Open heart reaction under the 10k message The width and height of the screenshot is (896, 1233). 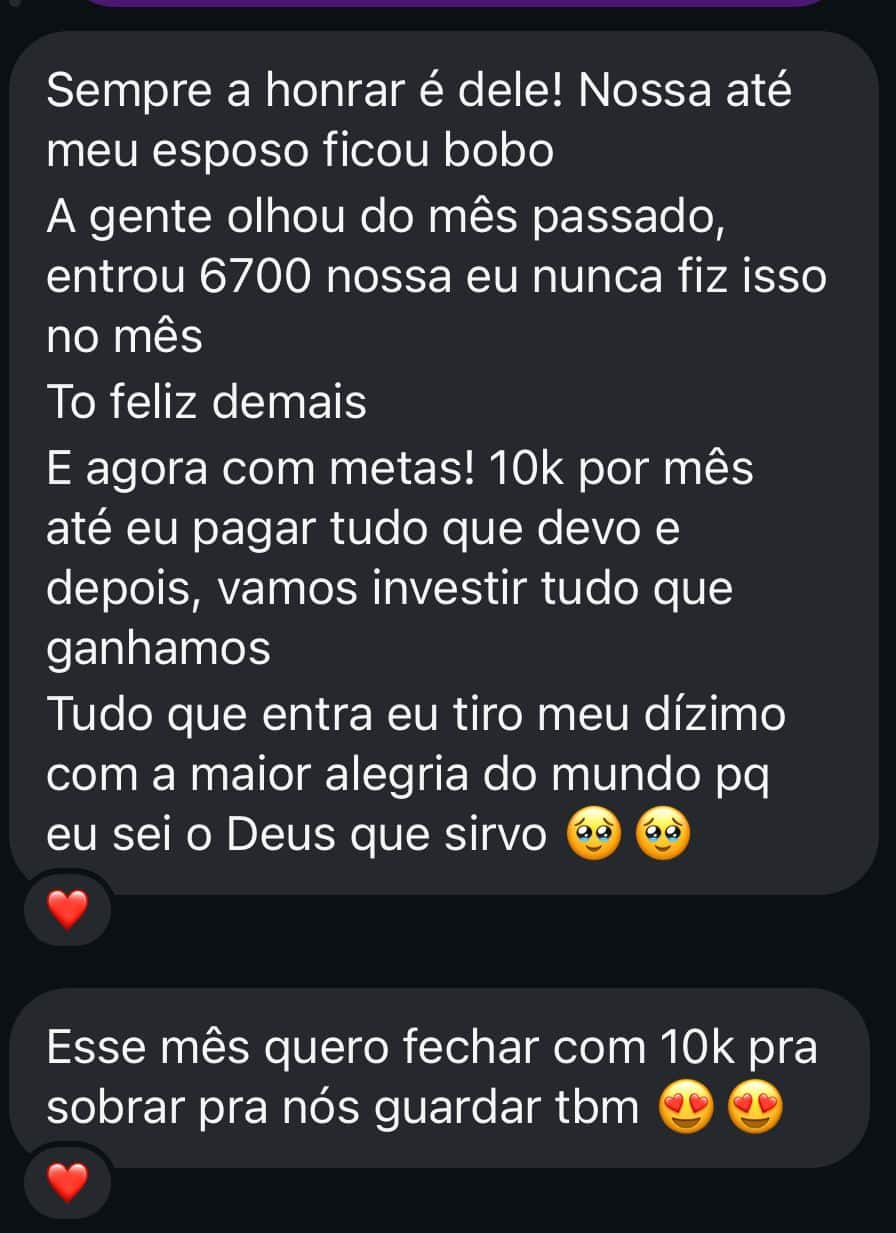tap(68, 1183)
